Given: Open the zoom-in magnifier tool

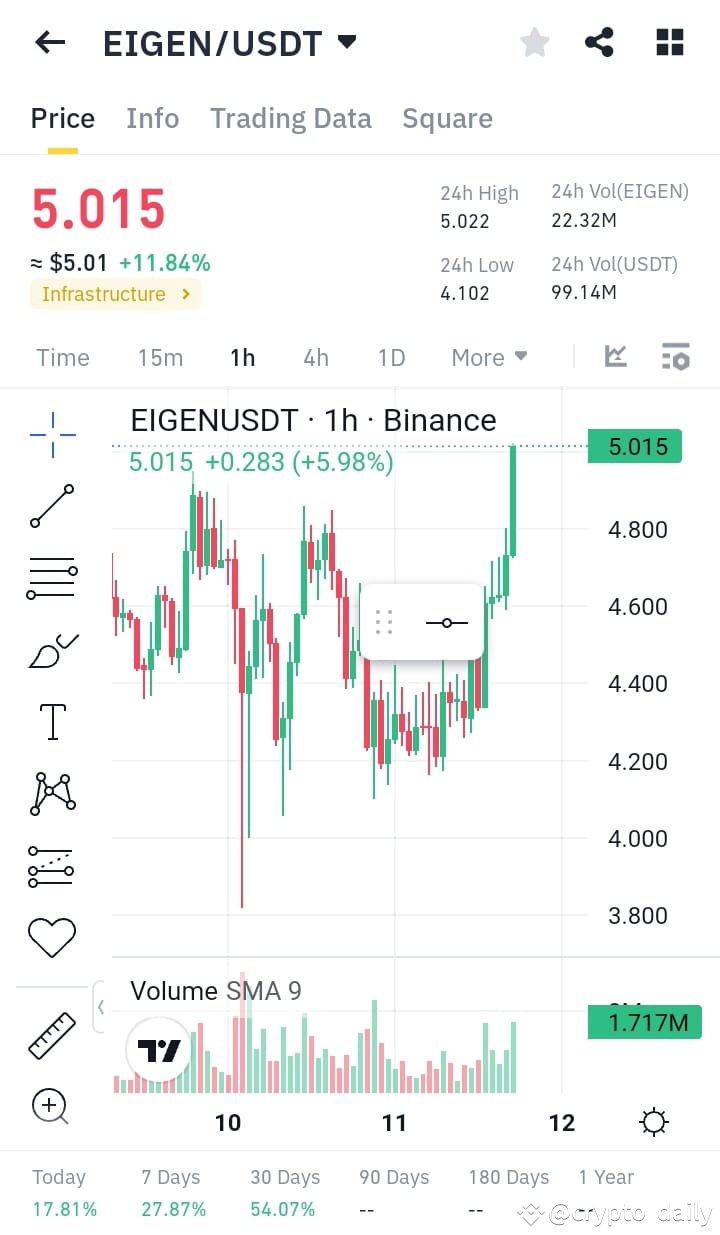Looking at the screenshot, I should 51,1106.
